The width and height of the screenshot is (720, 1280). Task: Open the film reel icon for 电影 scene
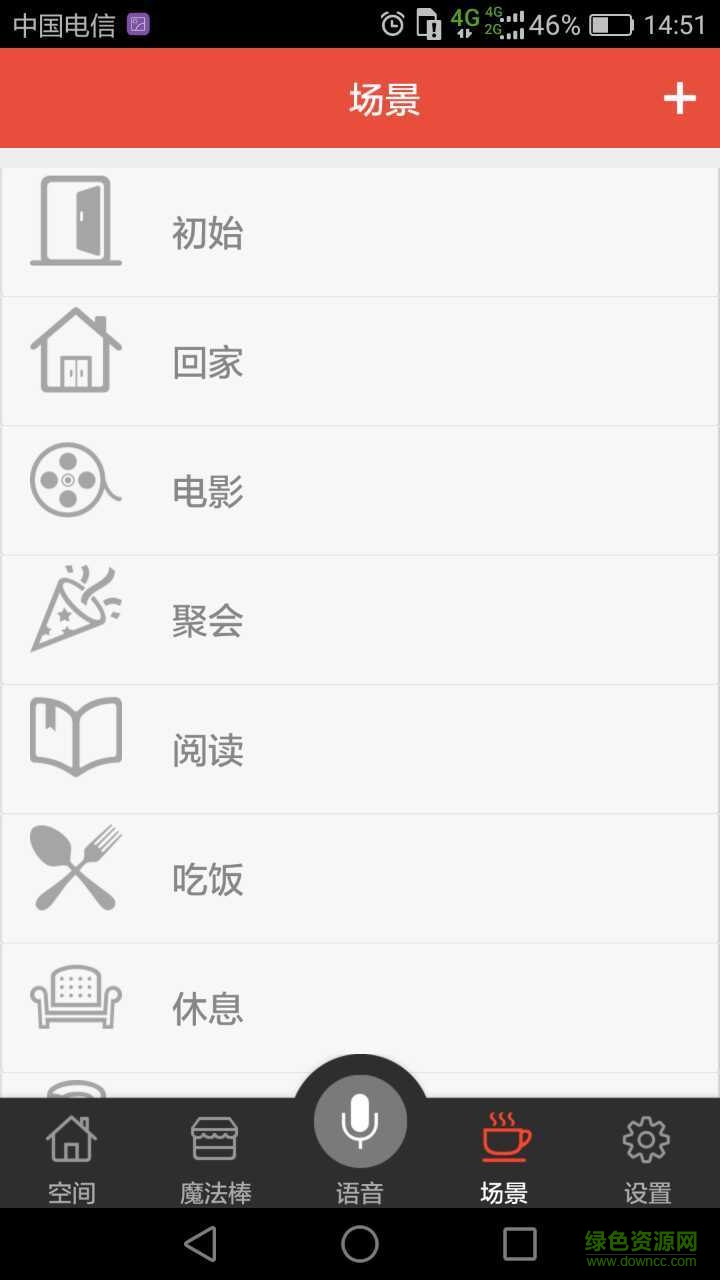click(75, 481)
